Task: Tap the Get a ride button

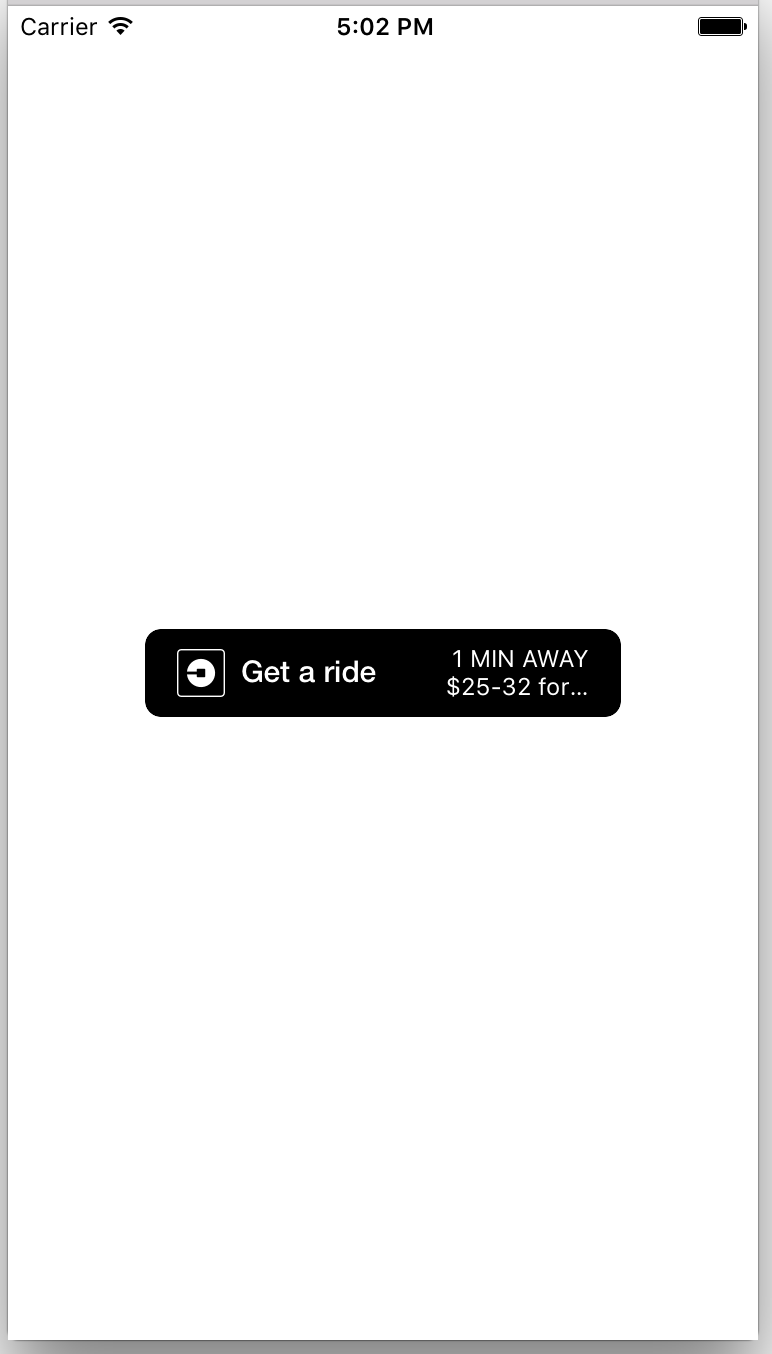Action: pos(383,673)
